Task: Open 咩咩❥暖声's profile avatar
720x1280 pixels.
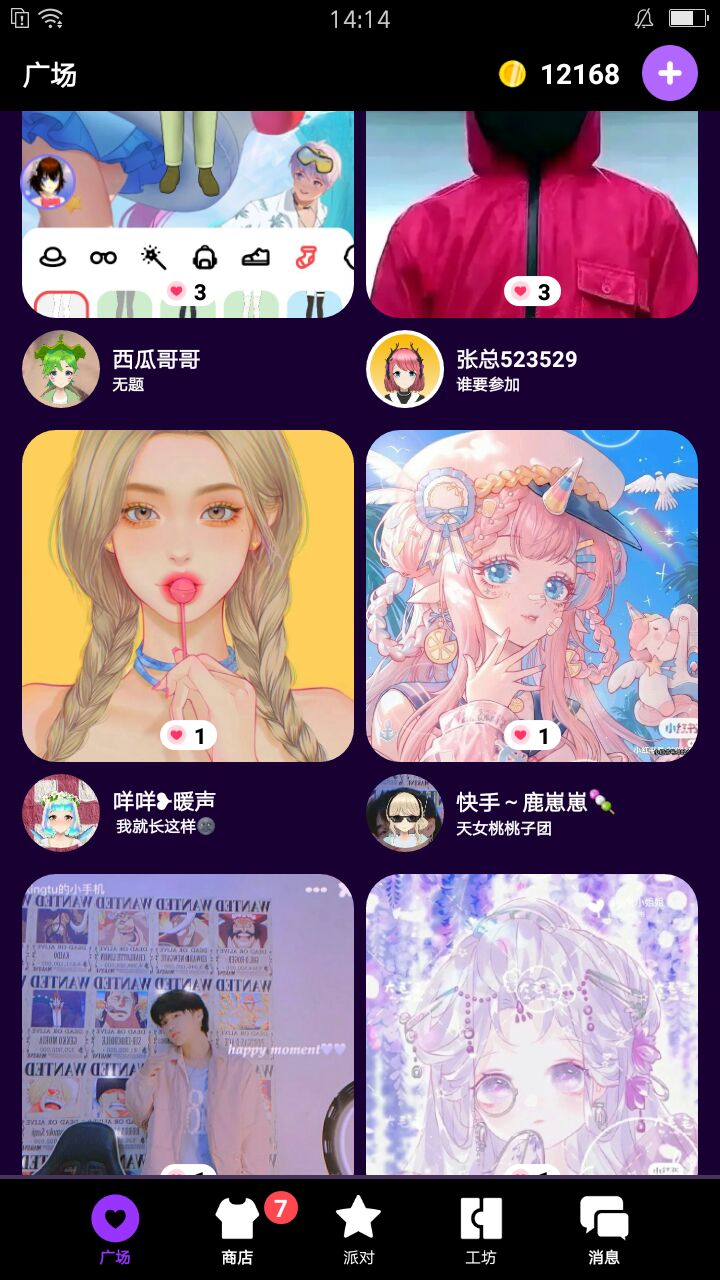Action: (61, 813)
